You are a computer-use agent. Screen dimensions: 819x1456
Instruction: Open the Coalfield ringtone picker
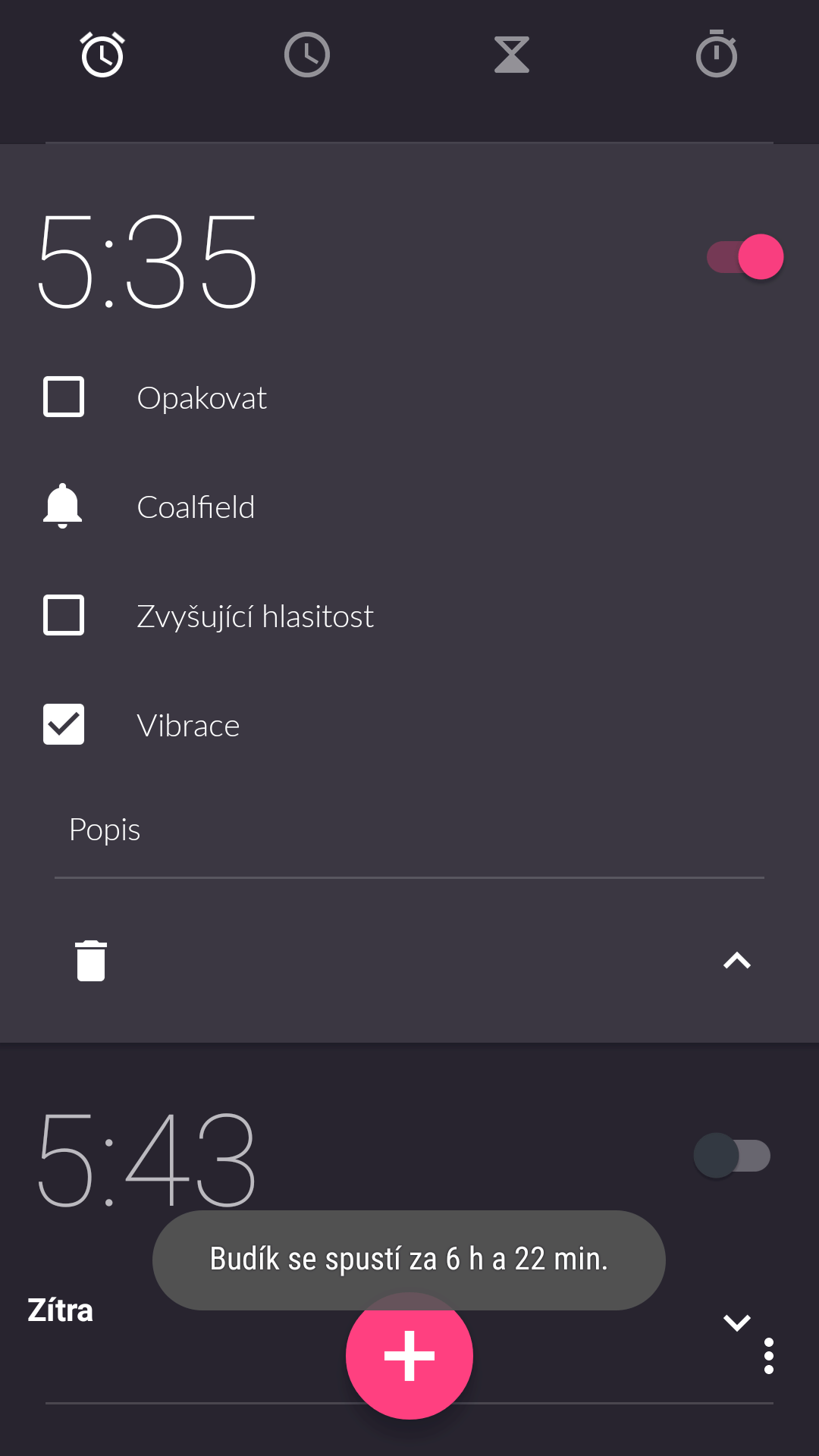point(196,507)
